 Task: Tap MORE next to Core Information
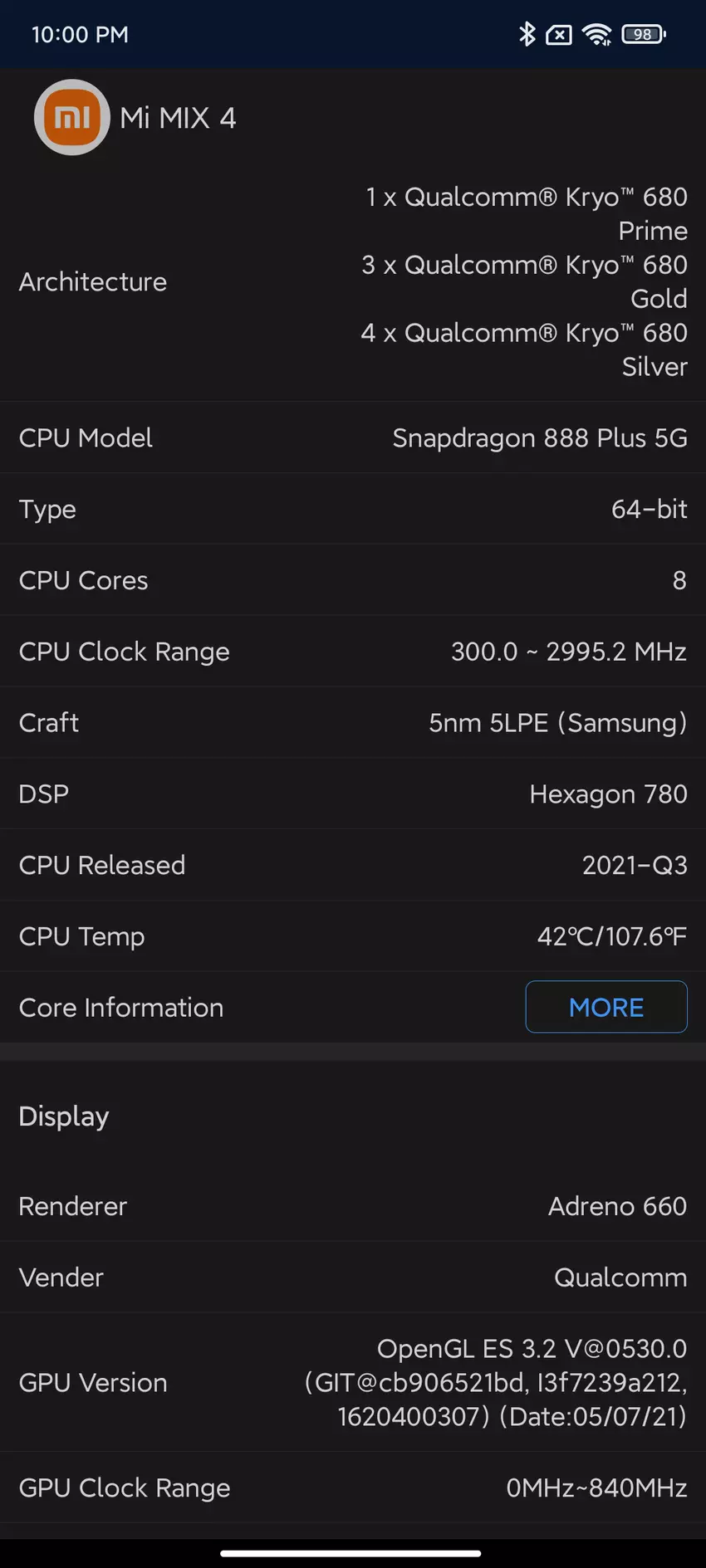605,1007
